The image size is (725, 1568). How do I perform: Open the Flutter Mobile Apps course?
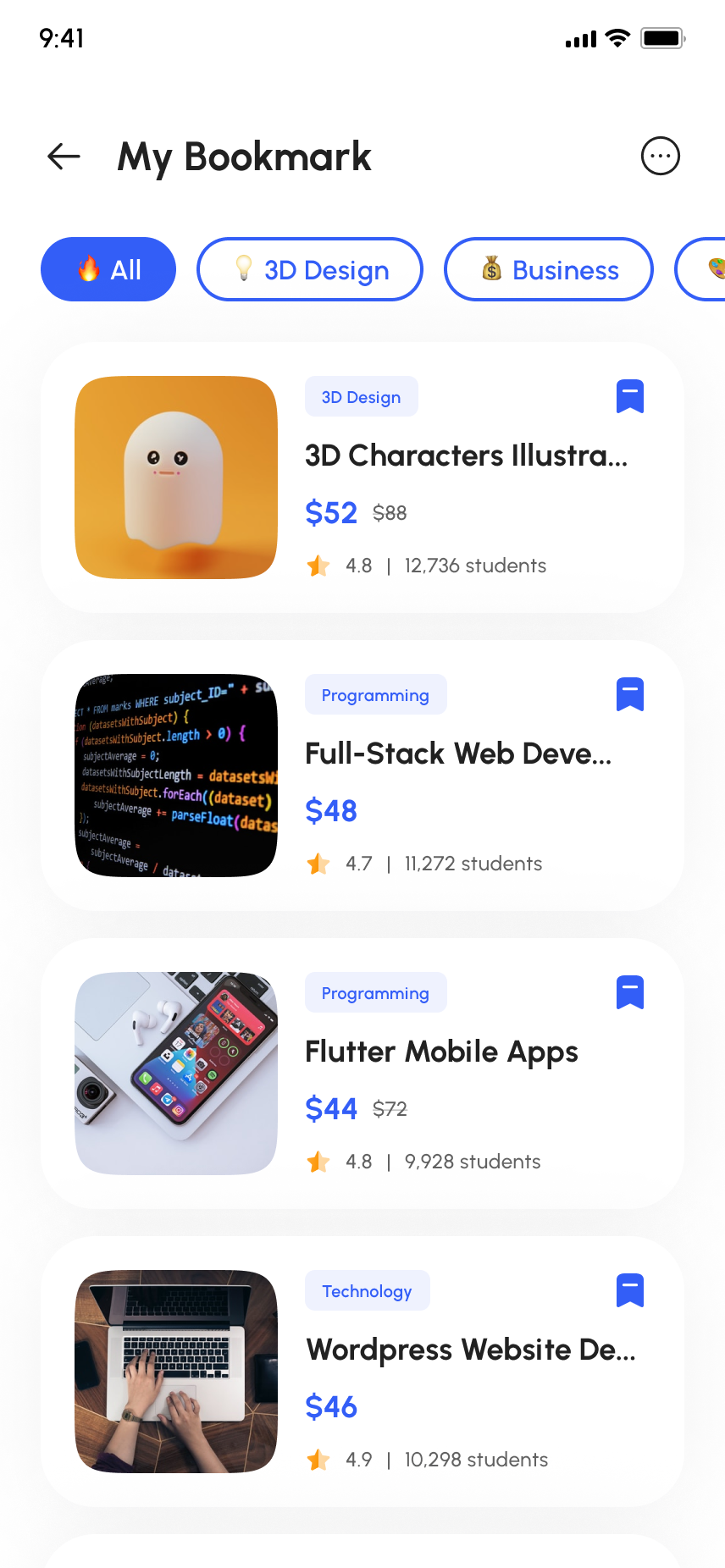[x=441, y=1052]
